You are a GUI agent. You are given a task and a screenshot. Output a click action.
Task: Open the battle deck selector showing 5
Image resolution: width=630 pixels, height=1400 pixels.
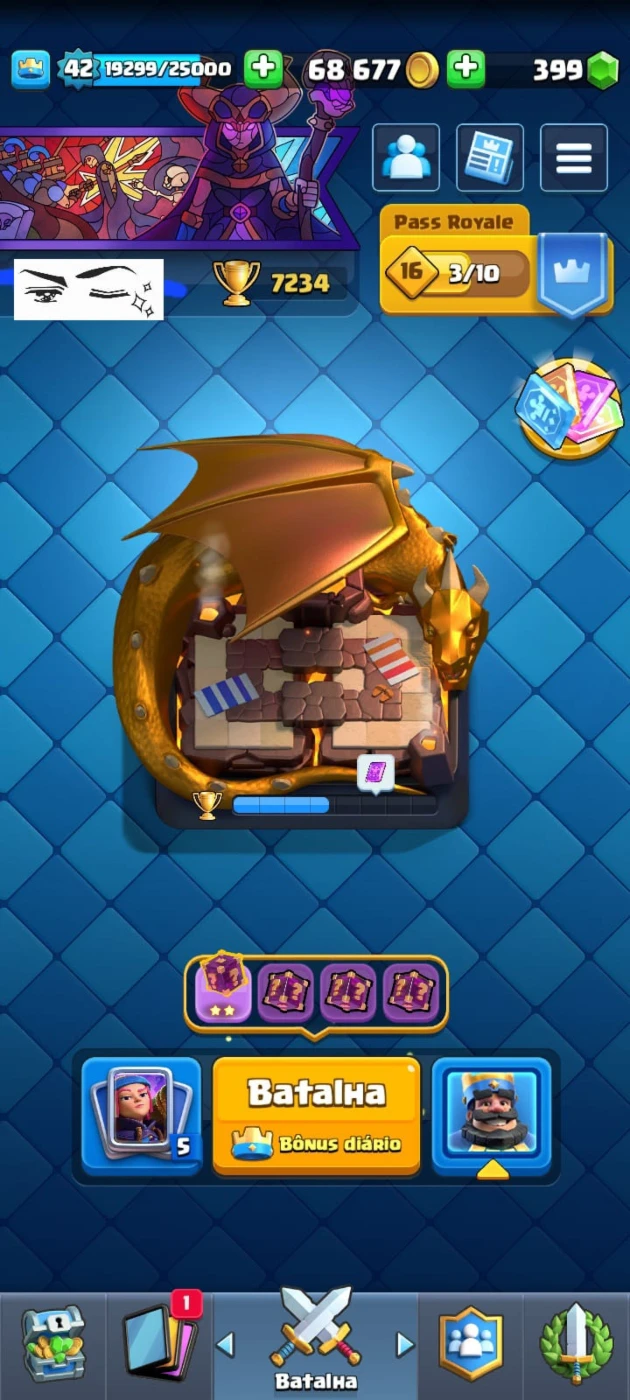142,1116
